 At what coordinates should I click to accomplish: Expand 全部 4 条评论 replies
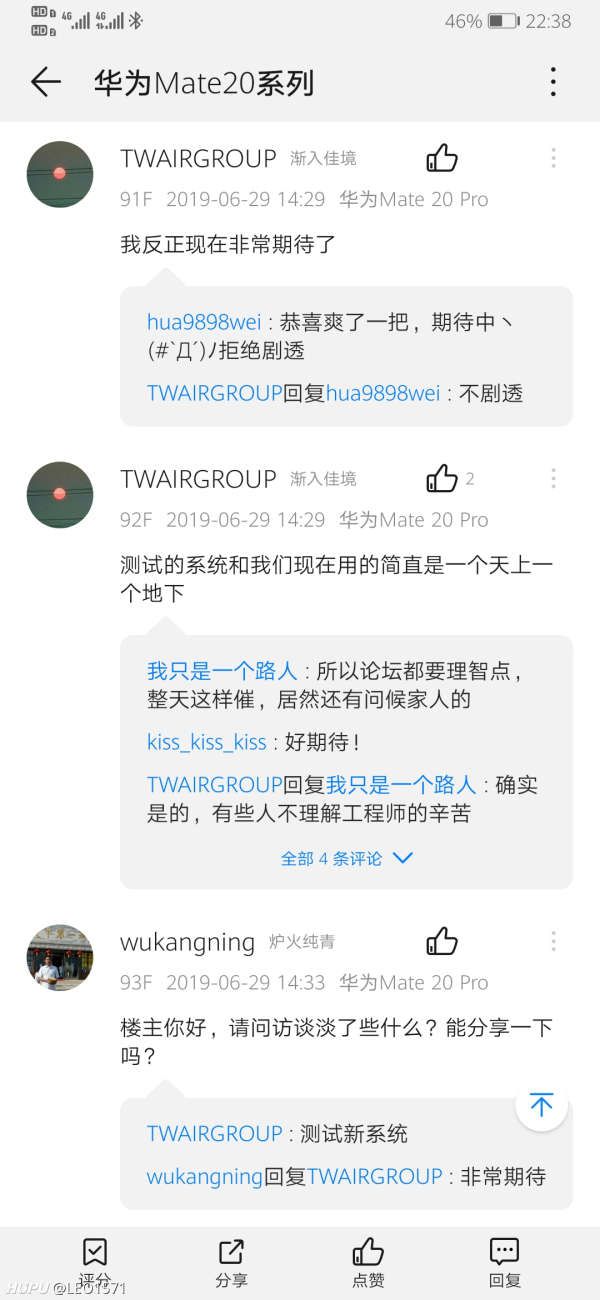click(x=346, y=858)
